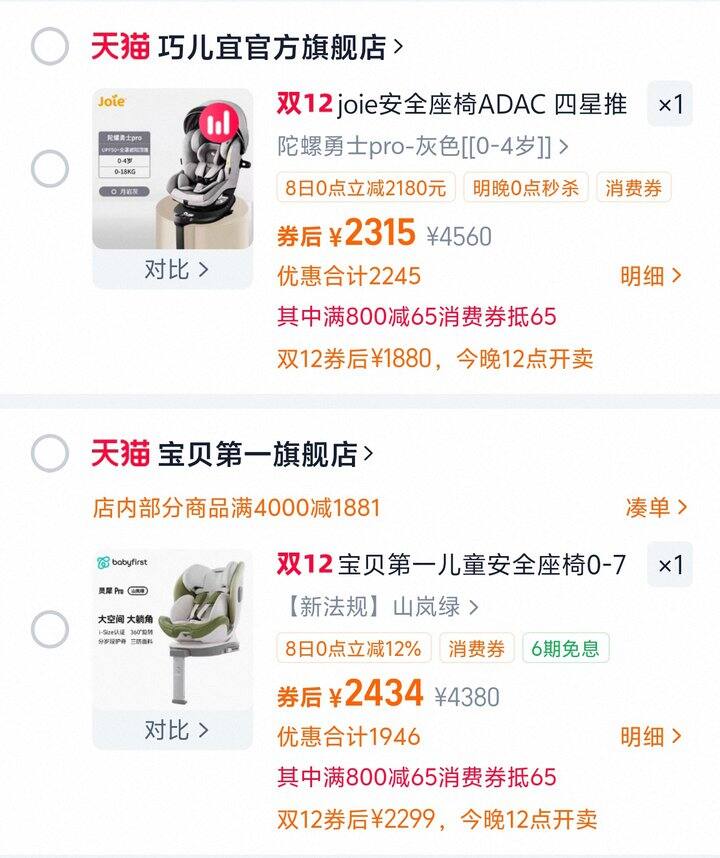Open the 双12 joie安全座椅ADAC product title
The image size is (720, 858).
point(452,104)
